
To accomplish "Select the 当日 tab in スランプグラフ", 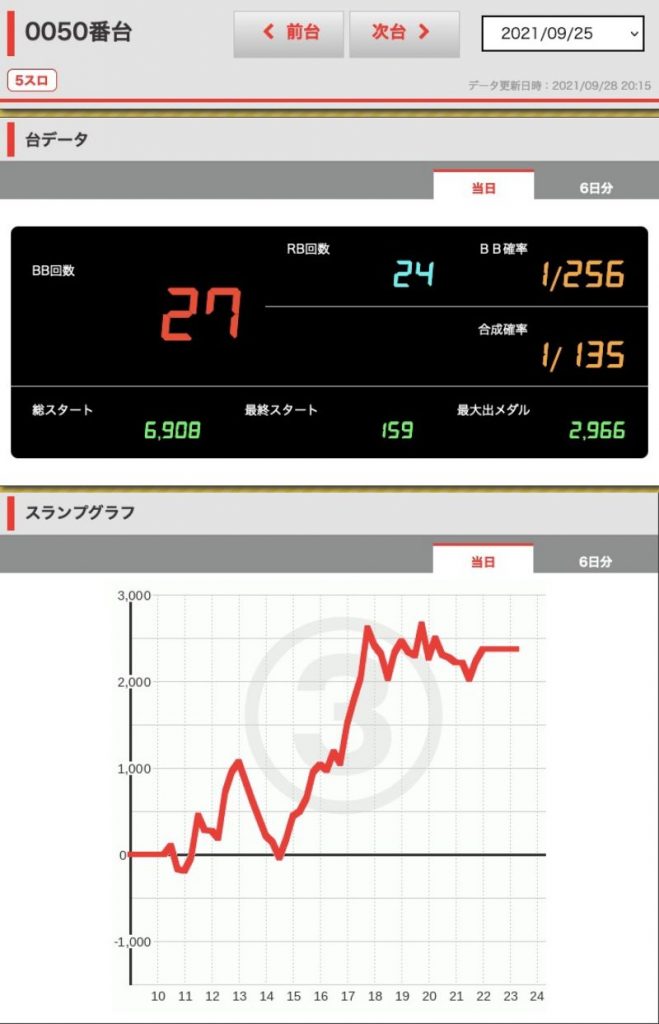I will (x=483, y=561).
